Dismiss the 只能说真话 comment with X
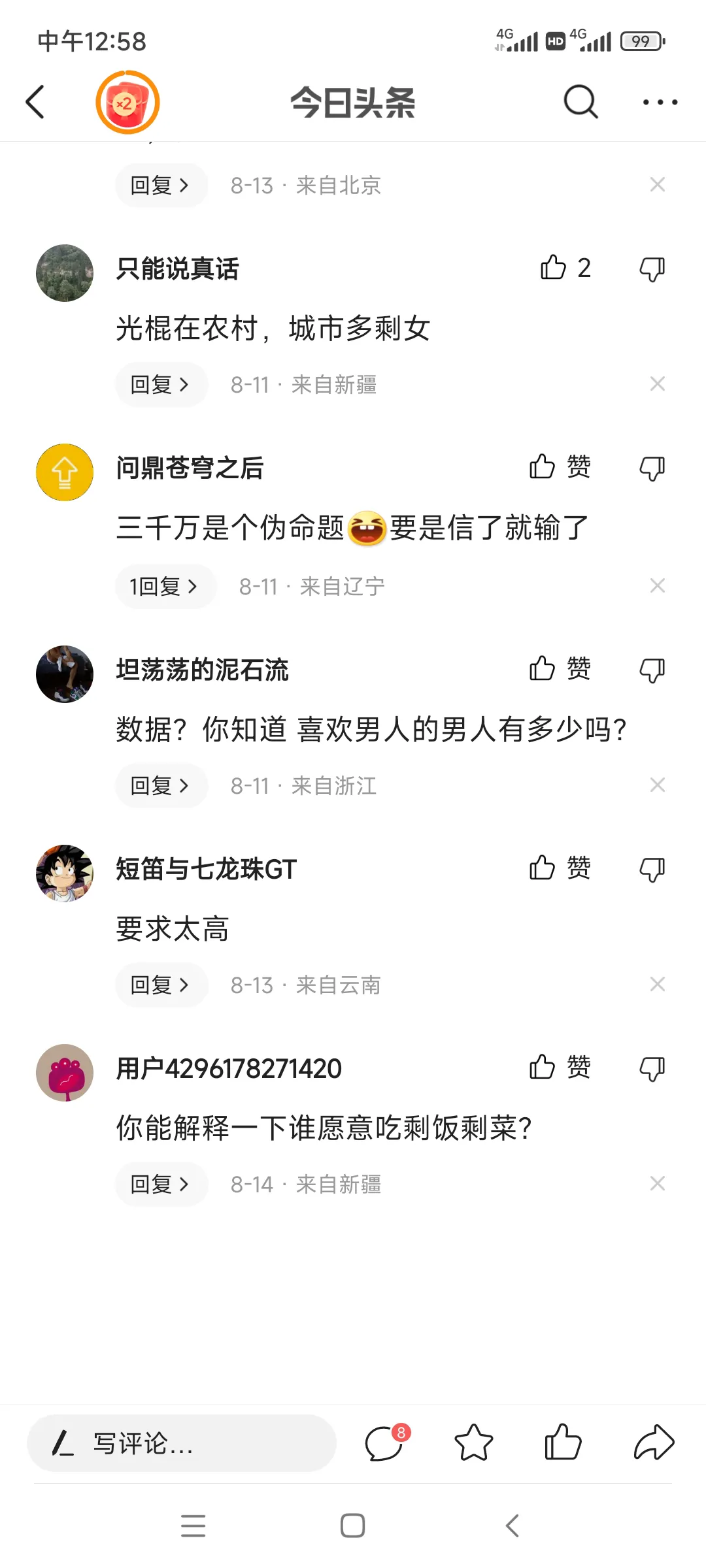Image resolution: width=706 pixels, height=1568 pixels. point(657,384)
